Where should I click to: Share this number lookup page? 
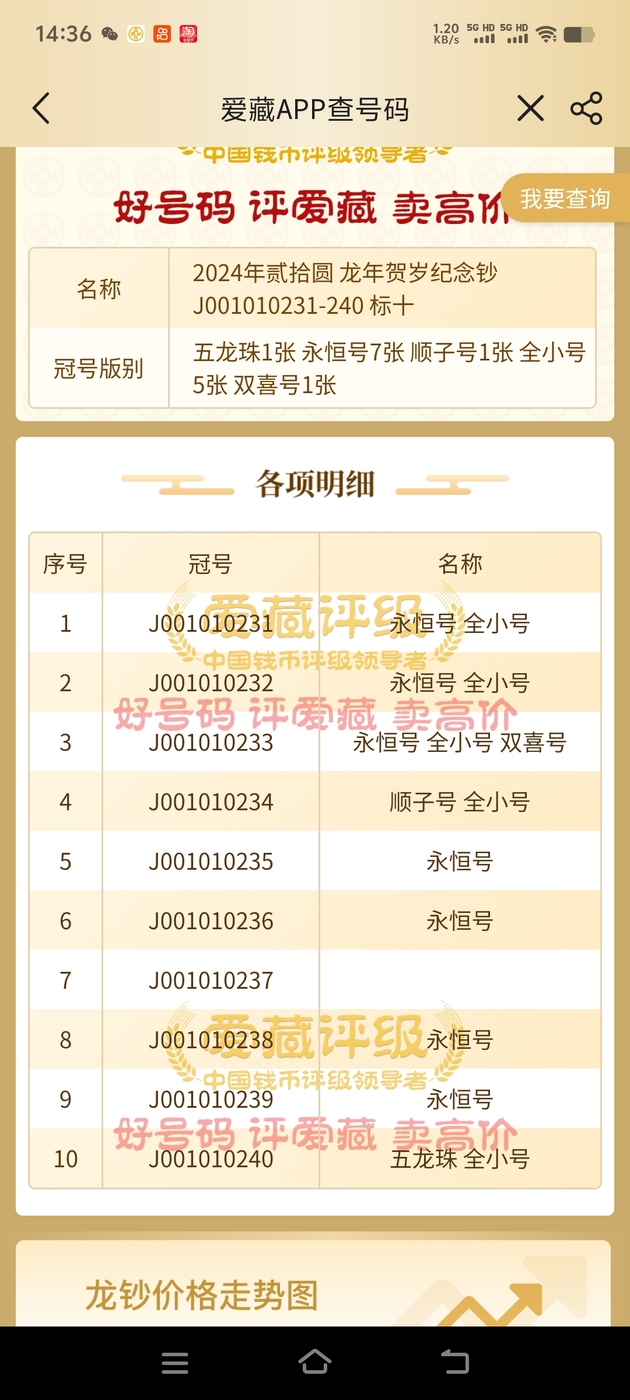pos(587,108)
